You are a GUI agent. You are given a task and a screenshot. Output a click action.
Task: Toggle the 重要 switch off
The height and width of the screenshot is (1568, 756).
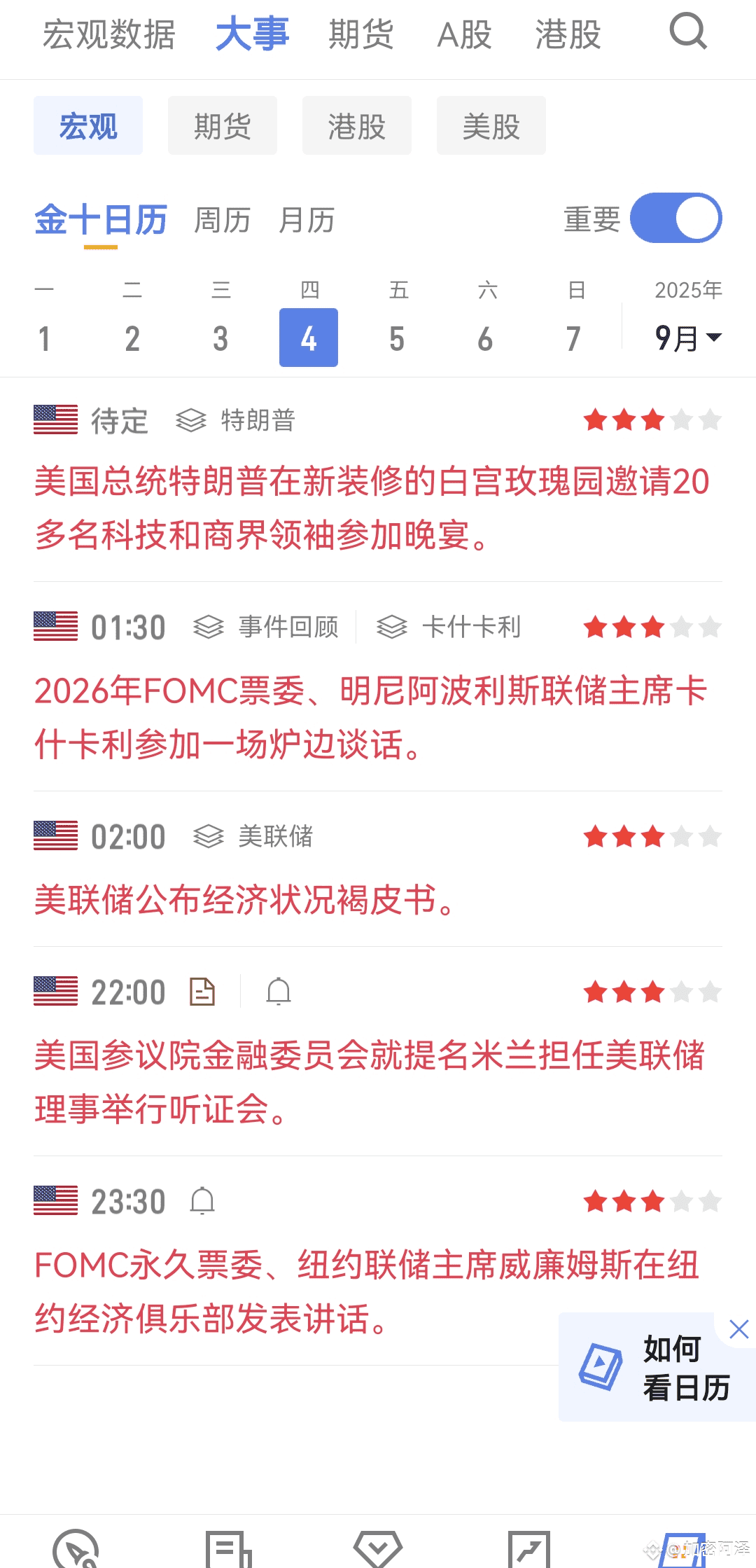click(676, 218)
